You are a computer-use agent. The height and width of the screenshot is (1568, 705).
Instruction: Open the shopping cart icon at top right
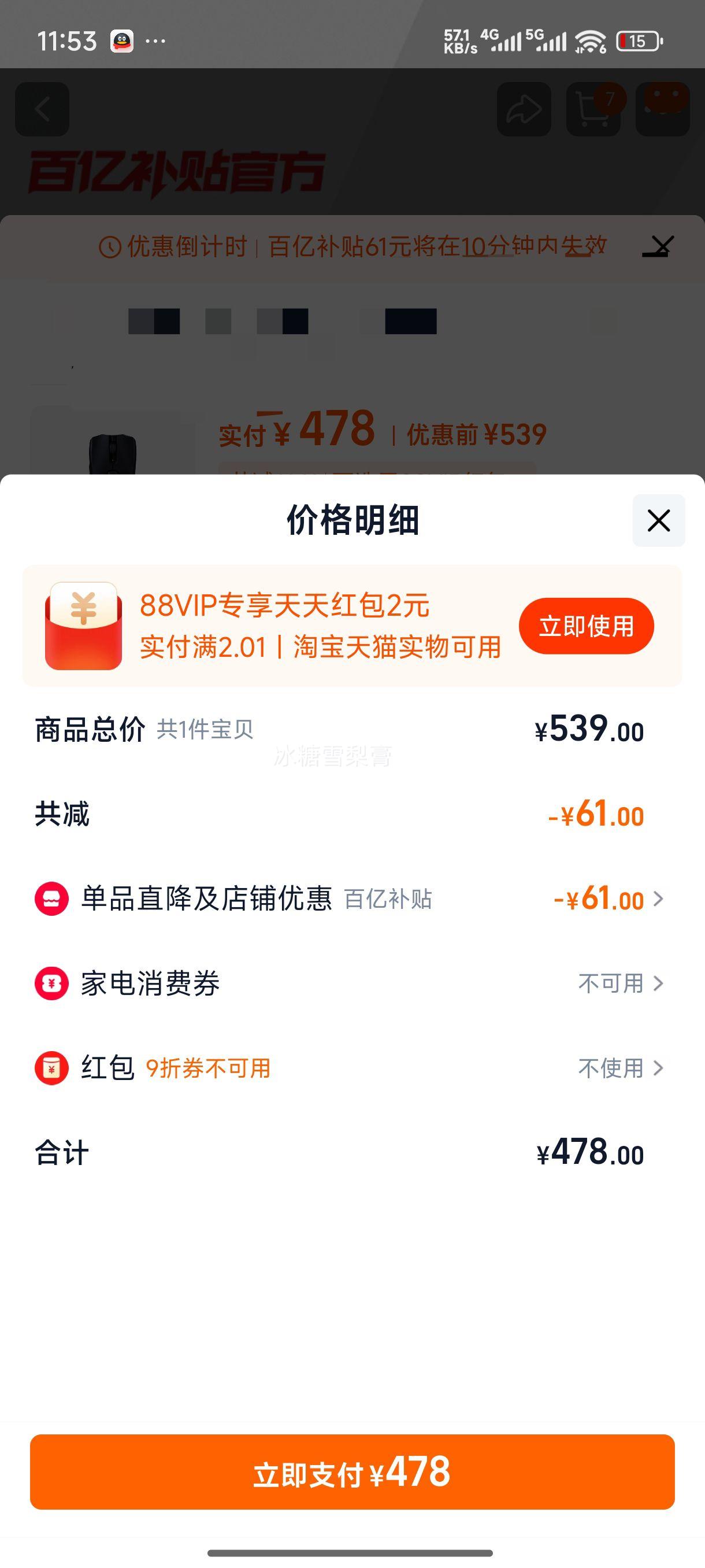coord(593,110)
